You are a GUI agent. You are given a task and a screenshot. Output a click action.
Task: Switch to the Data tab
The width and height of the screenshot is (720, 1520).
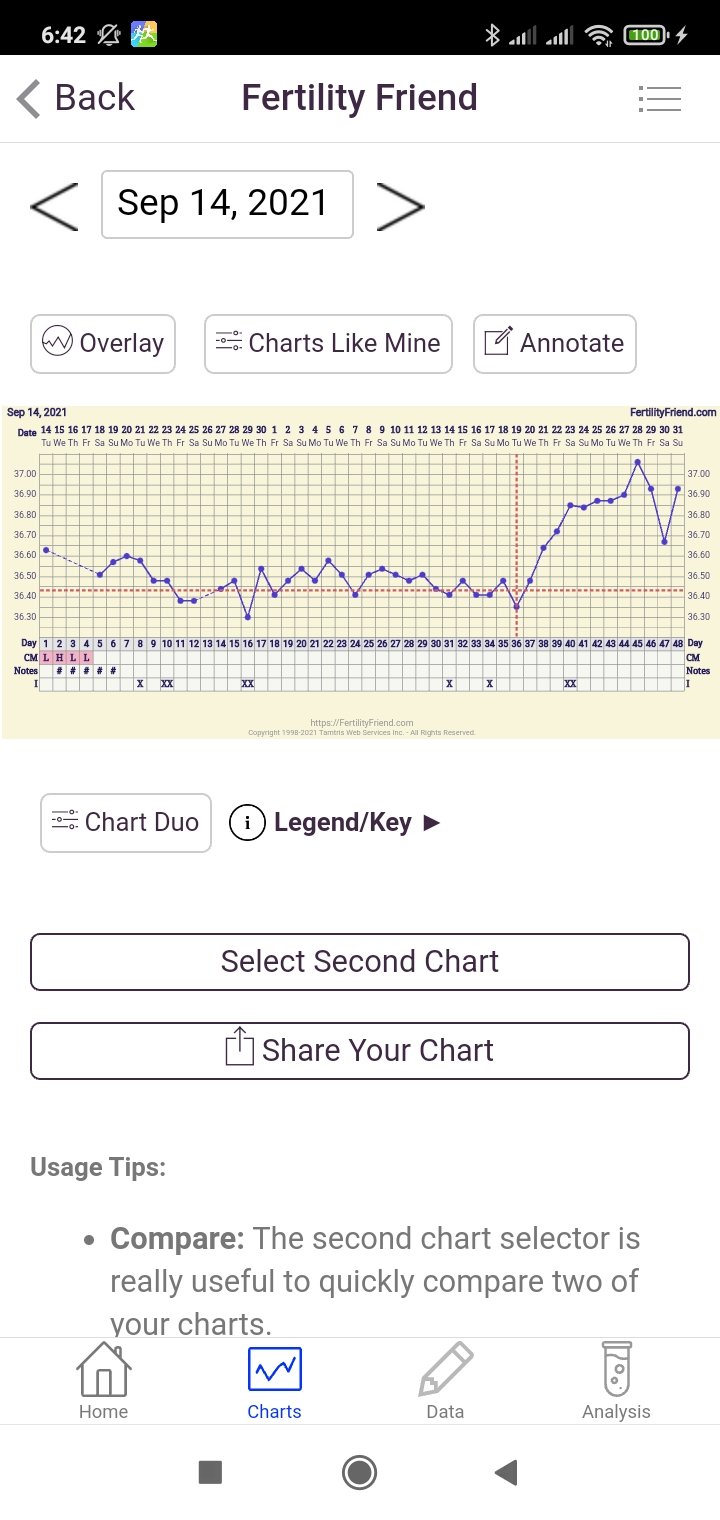pyautogui.click(x=445, y=1382)
